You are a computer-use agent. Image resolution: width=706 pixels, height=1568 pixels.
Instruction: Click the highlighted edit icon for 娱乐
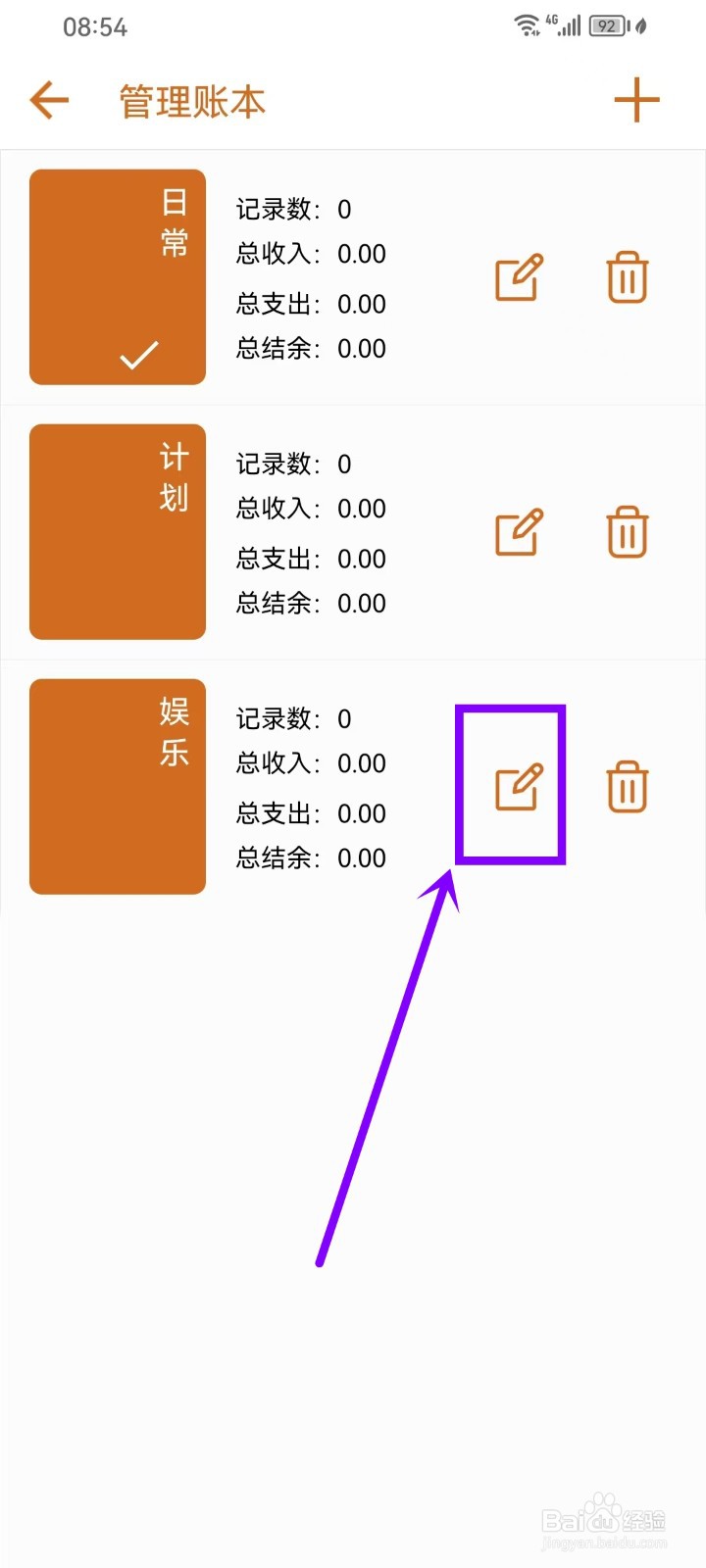coord(518,787)
